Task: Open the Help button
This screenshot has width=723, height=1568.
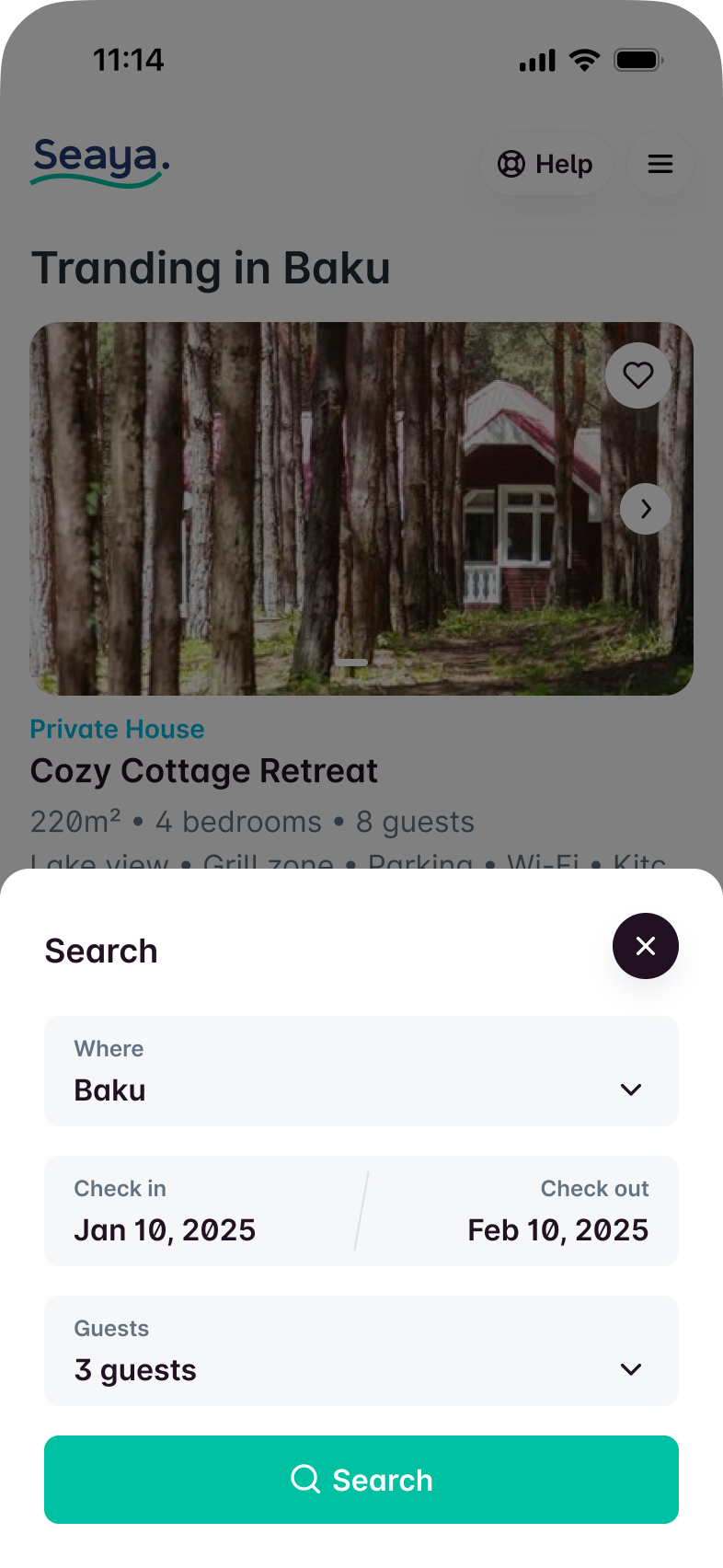Action: pos(546,165)
